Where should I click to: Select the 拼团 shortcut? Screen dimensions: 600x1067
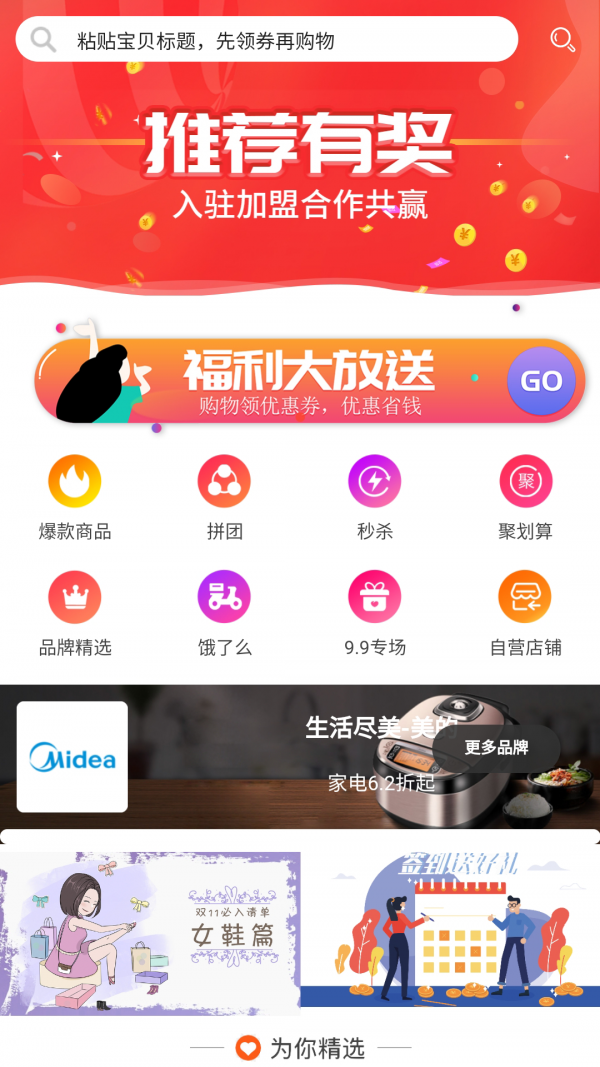(224, 496)
